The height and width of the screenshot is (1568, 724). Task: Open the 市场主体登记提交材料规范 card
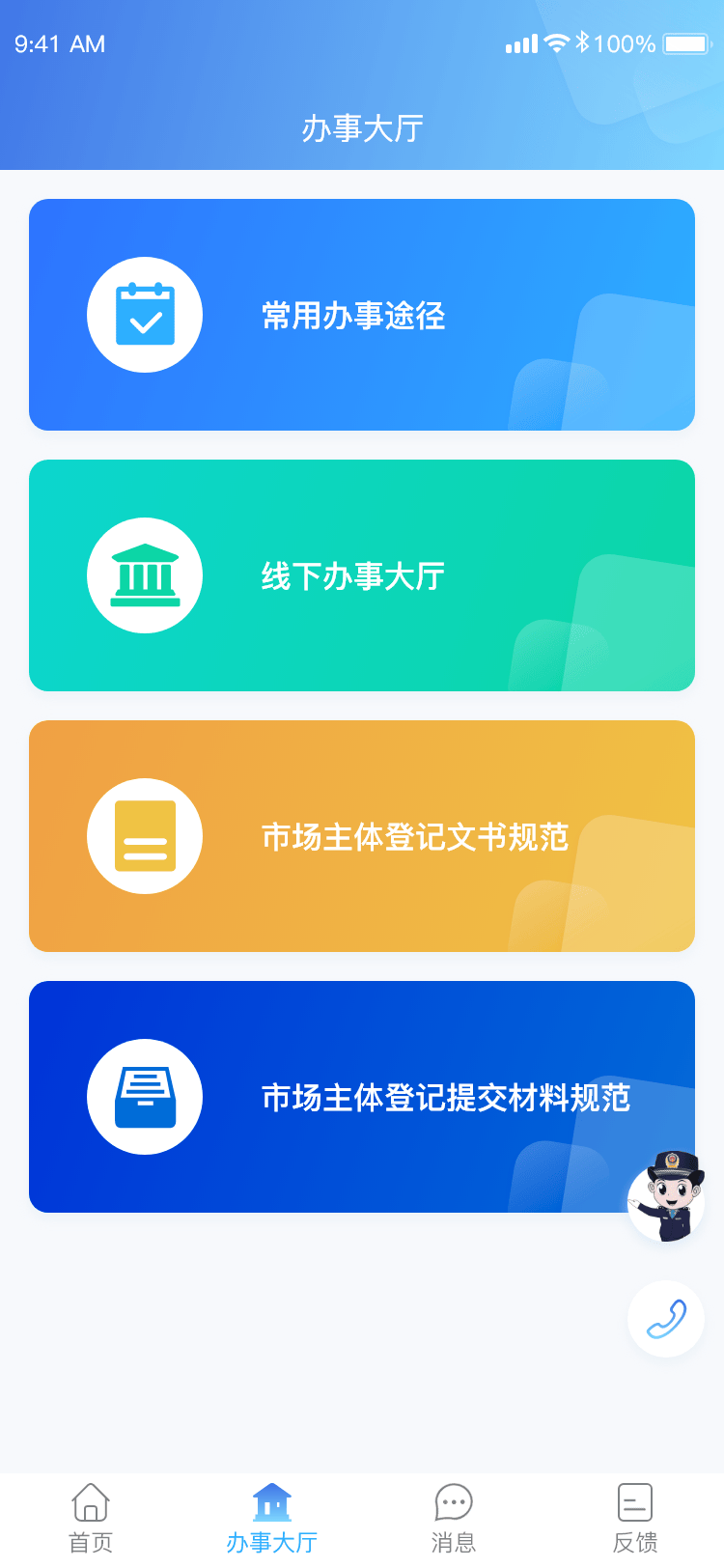[x=362, y=1097]
